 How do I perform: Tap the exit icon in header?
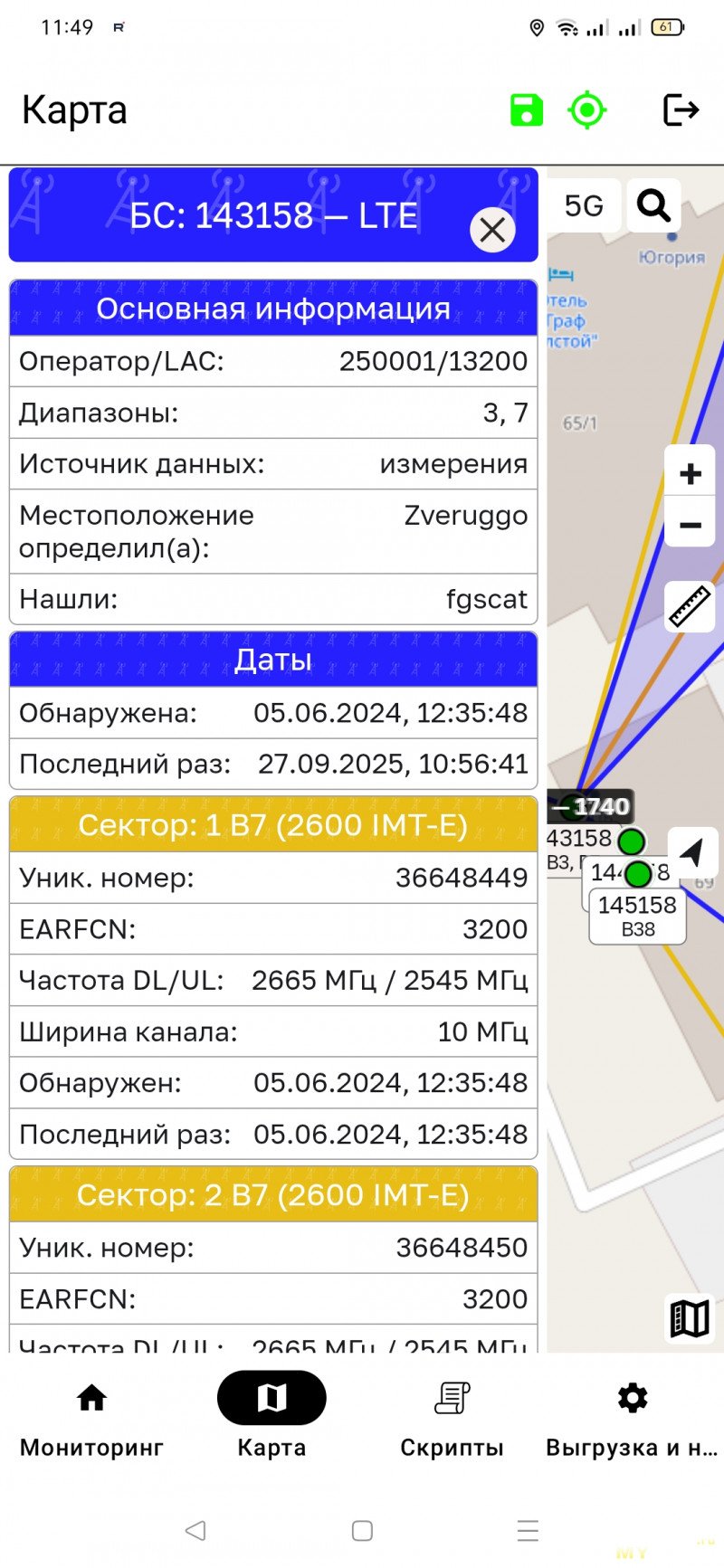point(680,110)
